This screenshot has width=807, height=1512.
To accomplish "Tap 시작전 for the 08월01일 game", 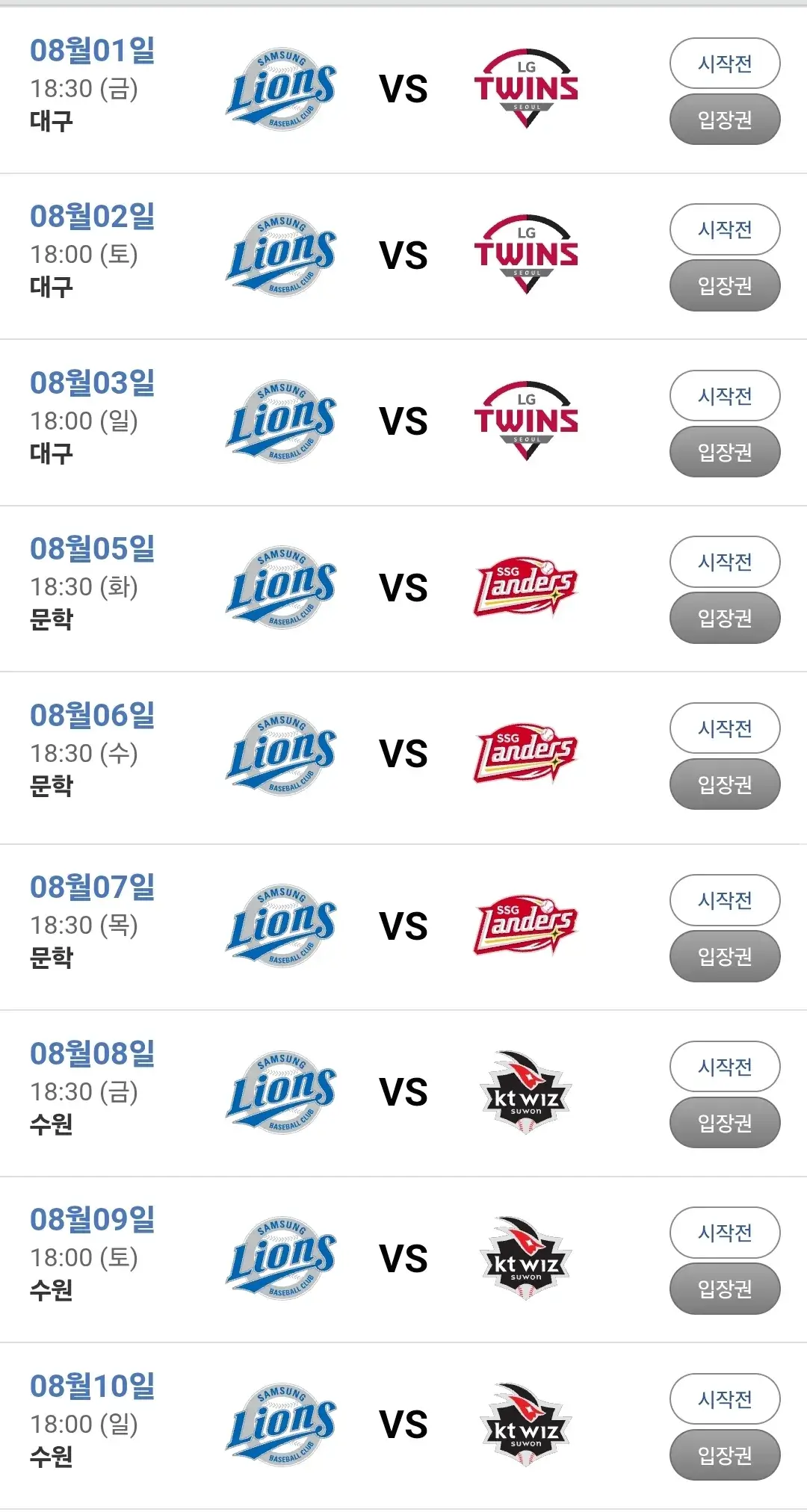I will 725,63.
